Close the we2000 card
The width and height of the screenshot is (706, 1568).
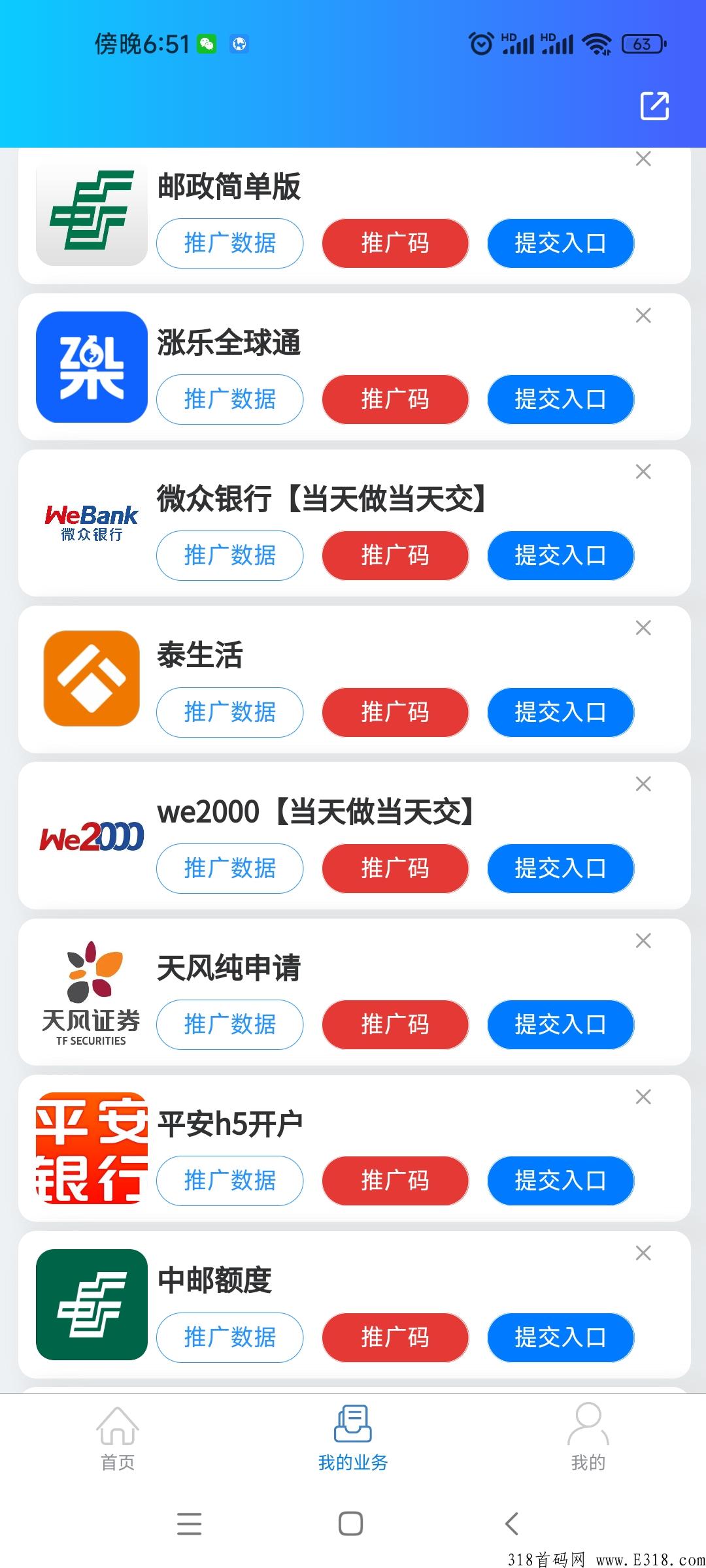[x=643, y=784]
